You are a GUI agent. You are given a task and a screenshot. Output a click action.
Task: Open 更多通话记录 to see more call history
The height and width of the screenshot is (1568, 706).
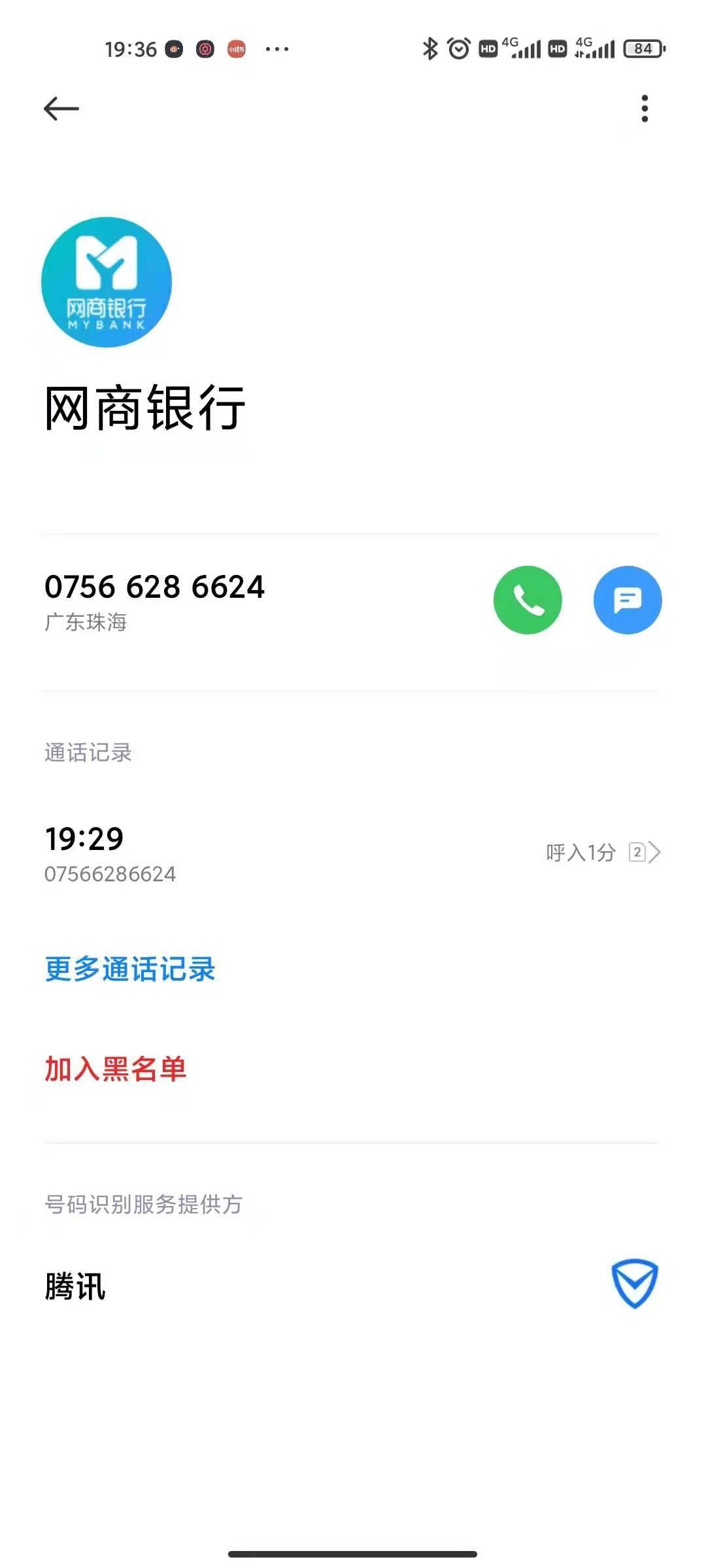tap(130, 970)
